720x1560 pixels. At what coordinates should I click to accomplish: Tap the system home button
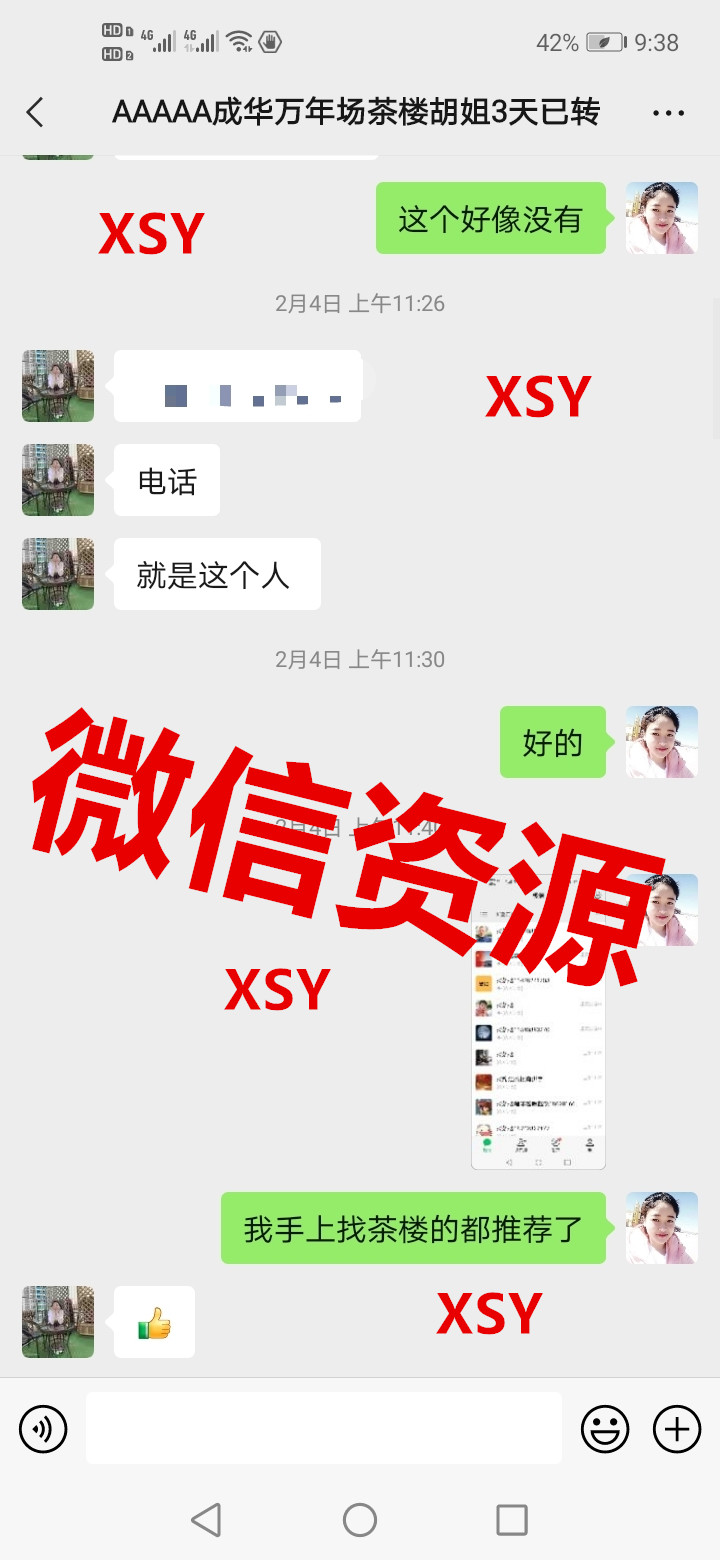coord(360,1520)
